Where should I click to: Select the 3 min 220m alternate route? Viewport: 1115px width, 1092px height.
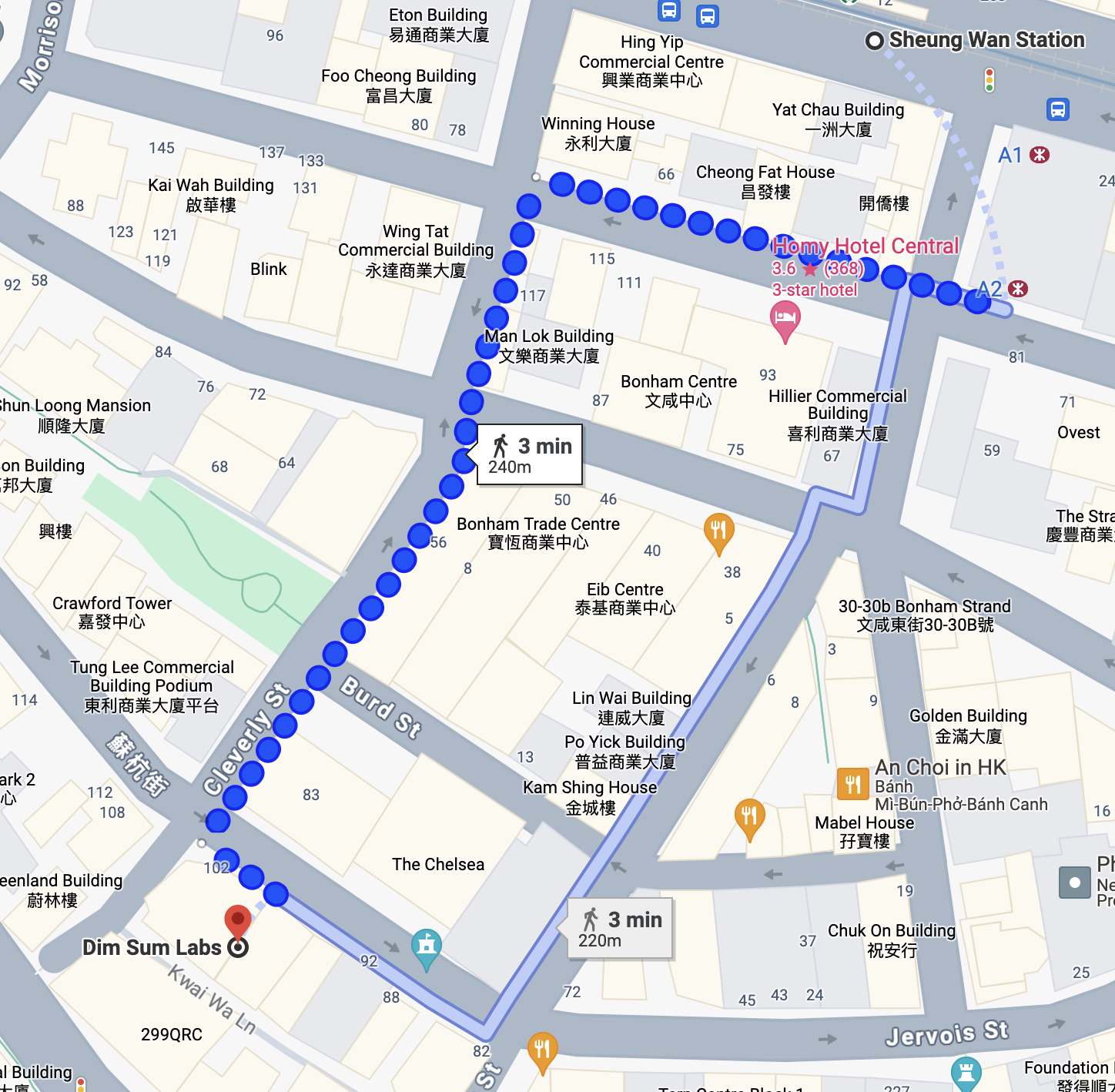click(x=620, y=928)
